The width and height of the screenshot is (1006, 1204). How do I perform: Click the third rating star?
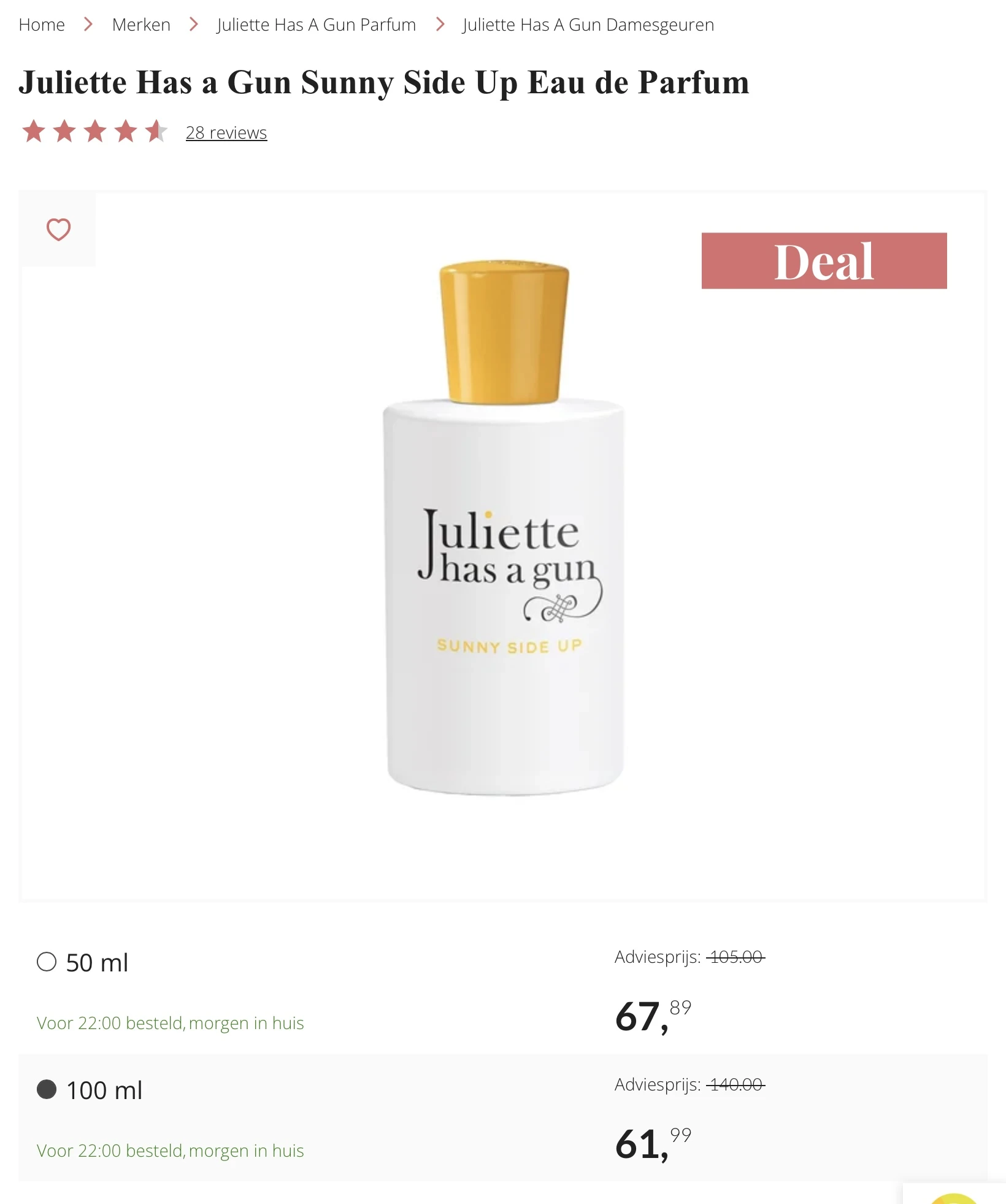tap(95, 131)
